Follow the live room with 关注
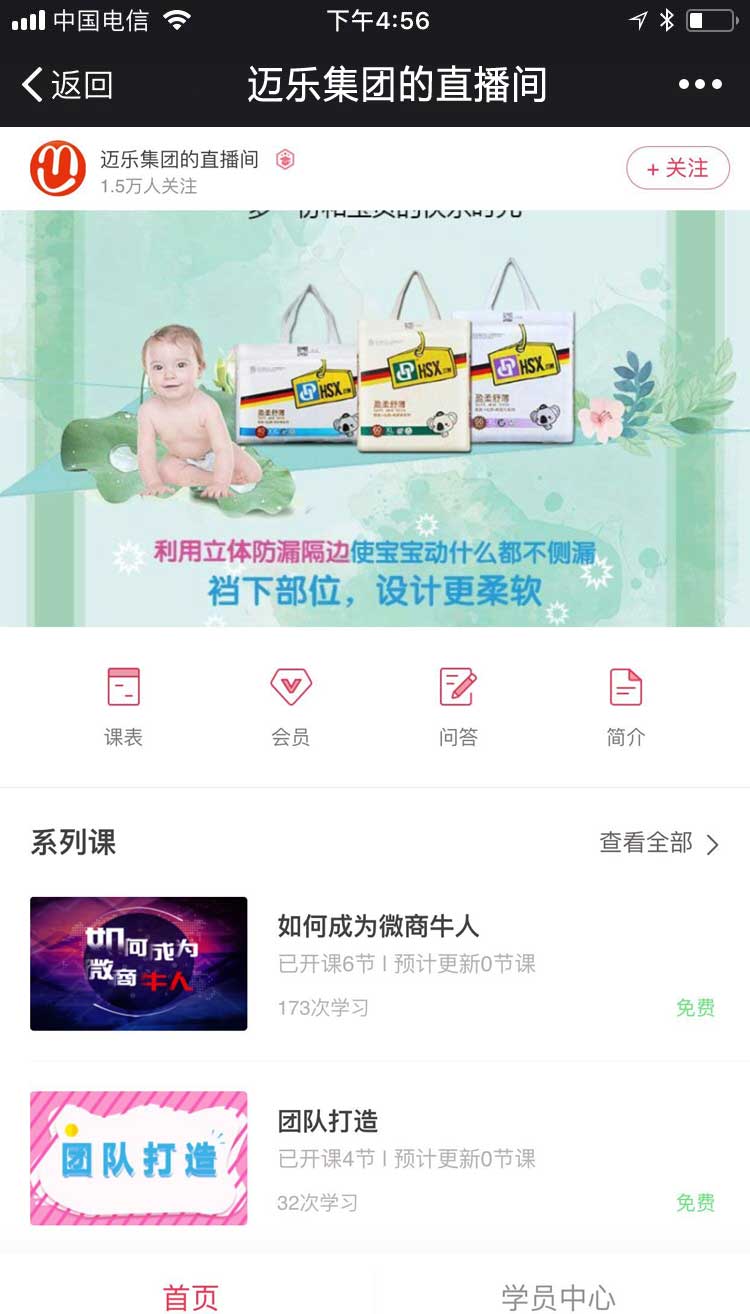 tap(678, 168)
